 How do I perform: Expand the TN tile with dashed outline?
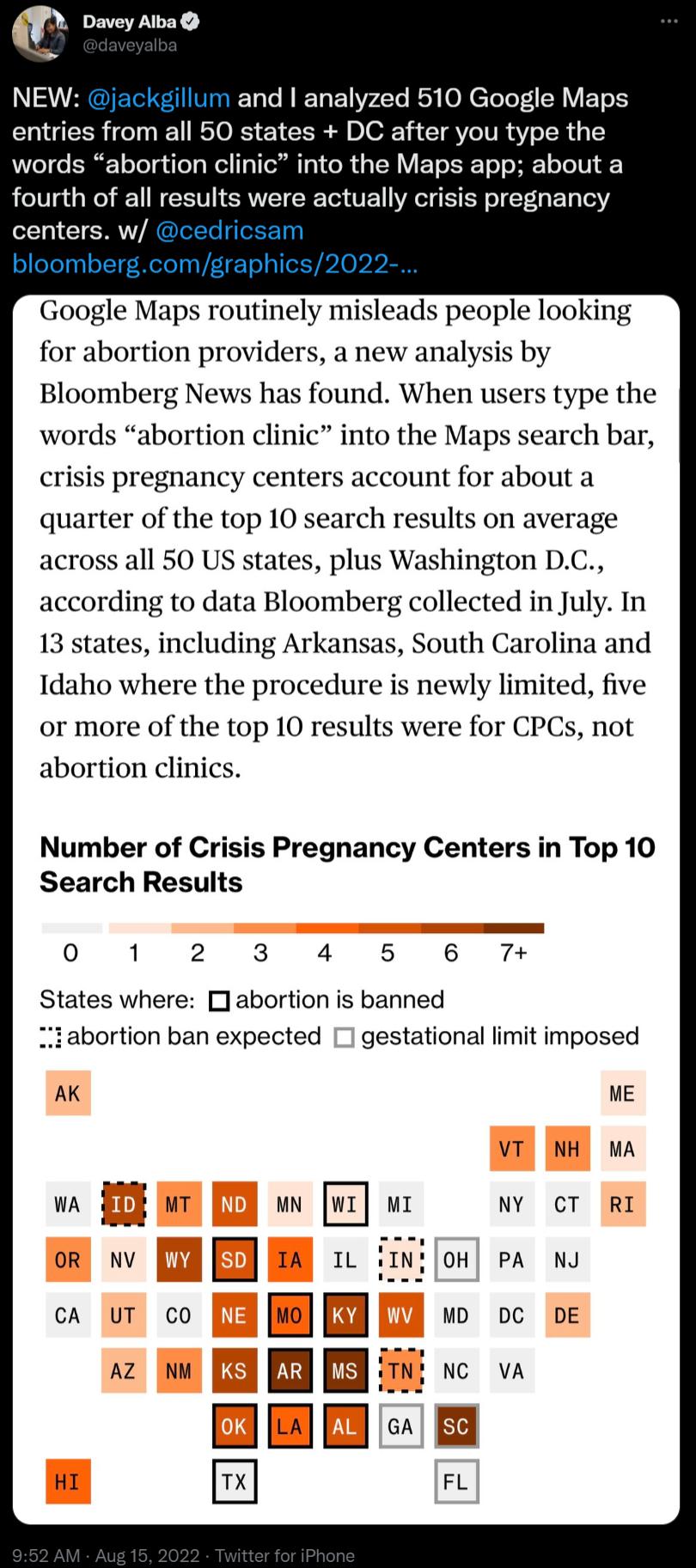(x=400, y=1370)
